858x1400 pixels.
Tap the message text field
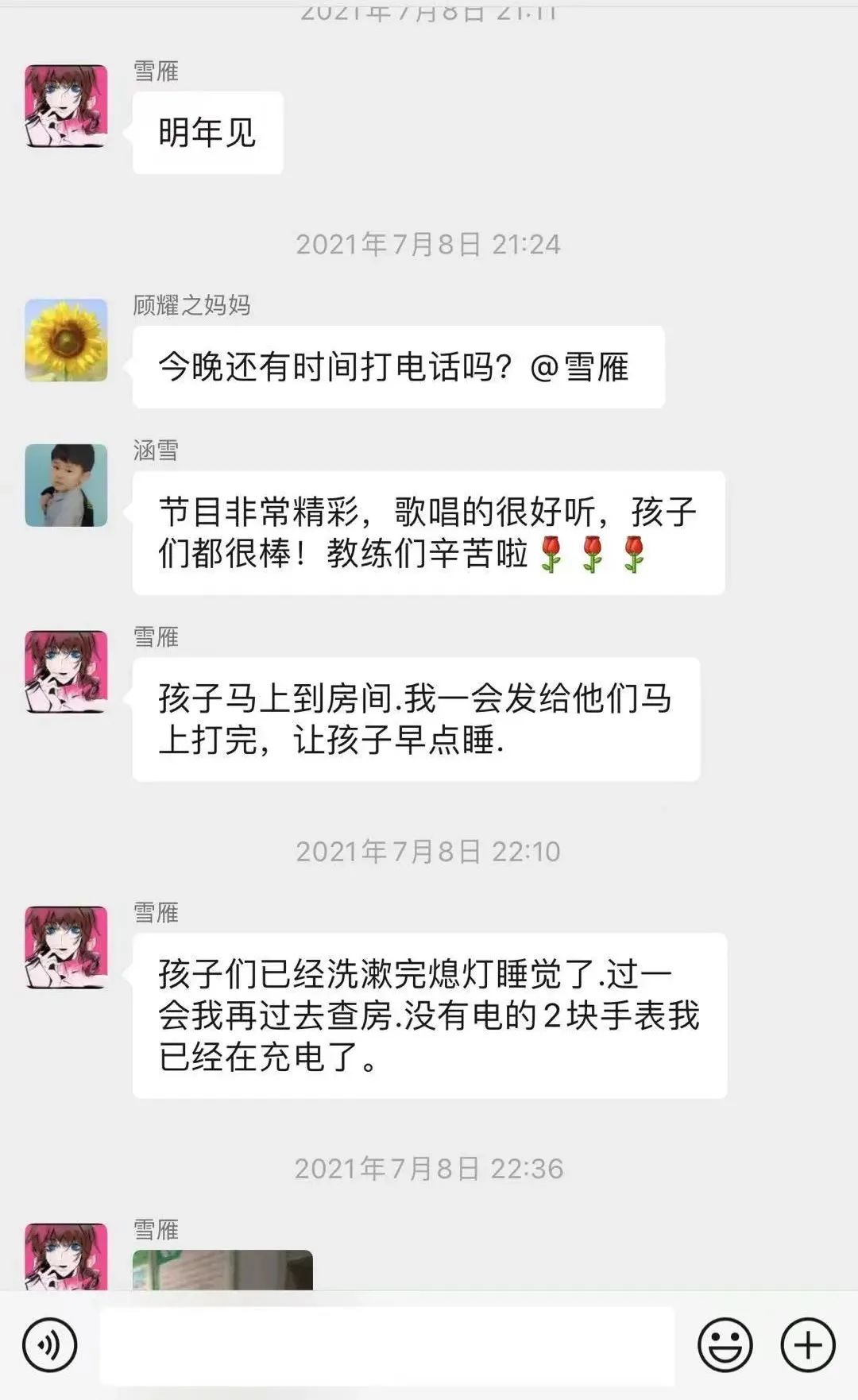(x=387, y=1345)
